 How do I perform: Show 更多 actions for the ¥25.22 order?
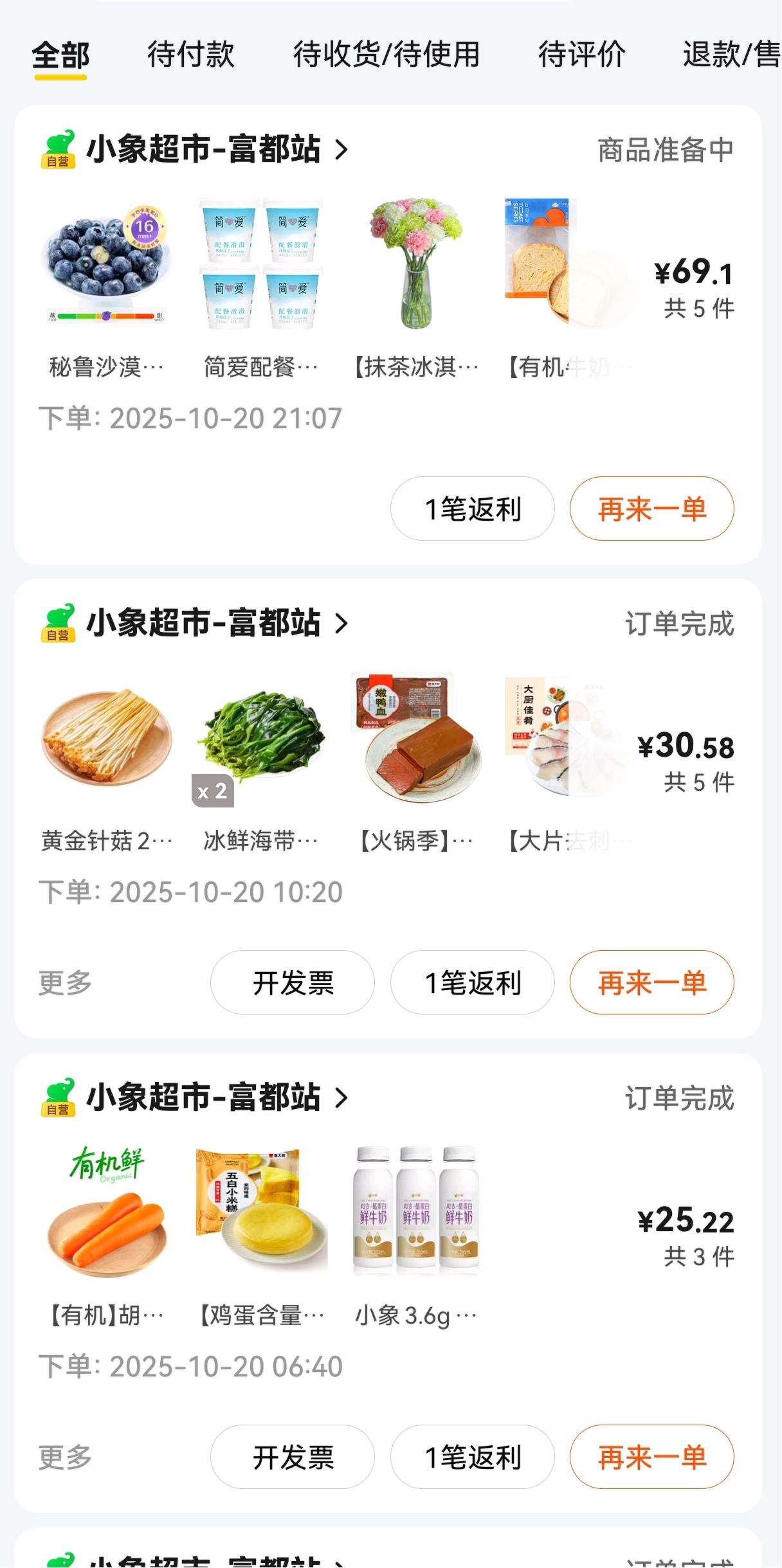[65, 1457]
